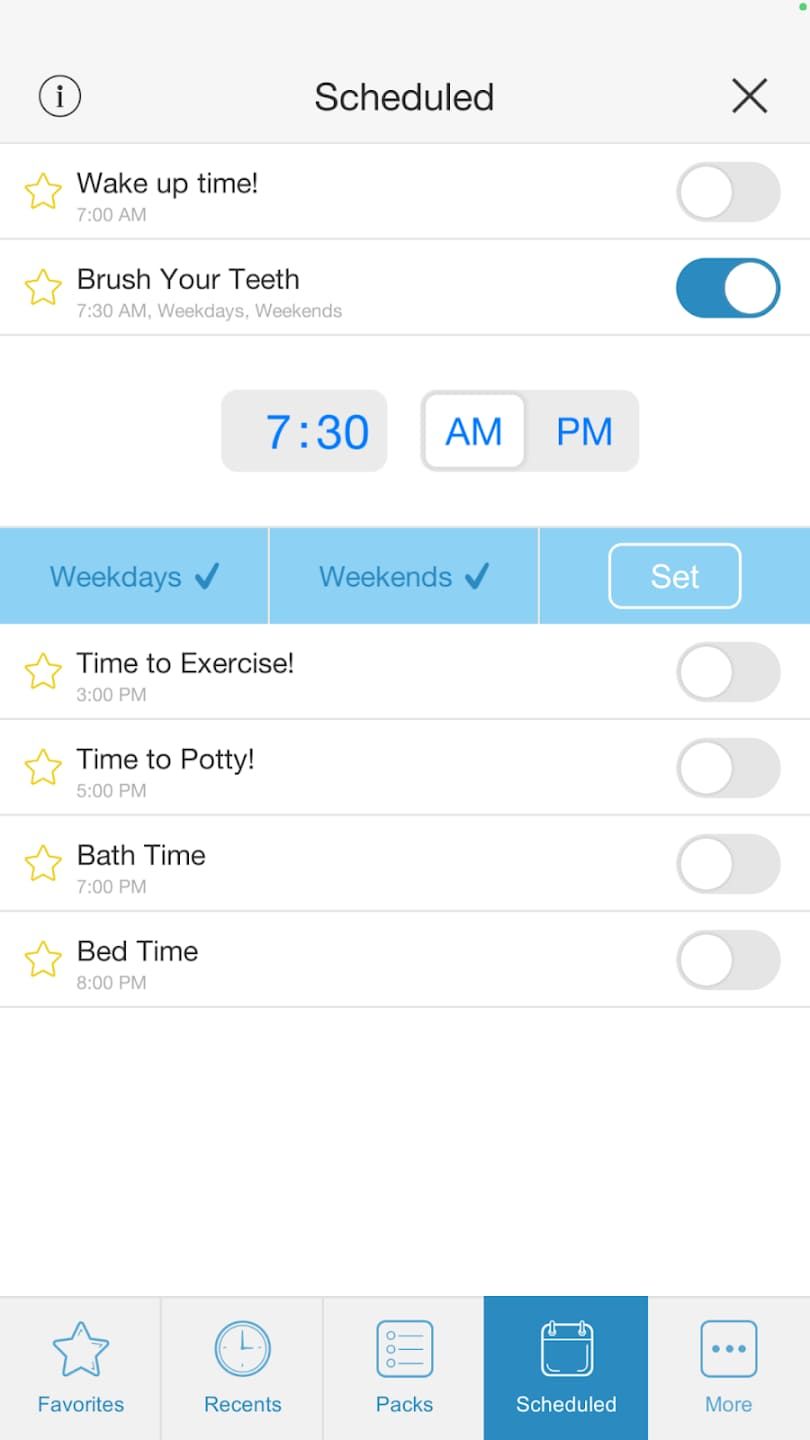Turn on Bed Time reminder
This screenshot has height=1440, width=810.
pos(728,960)
